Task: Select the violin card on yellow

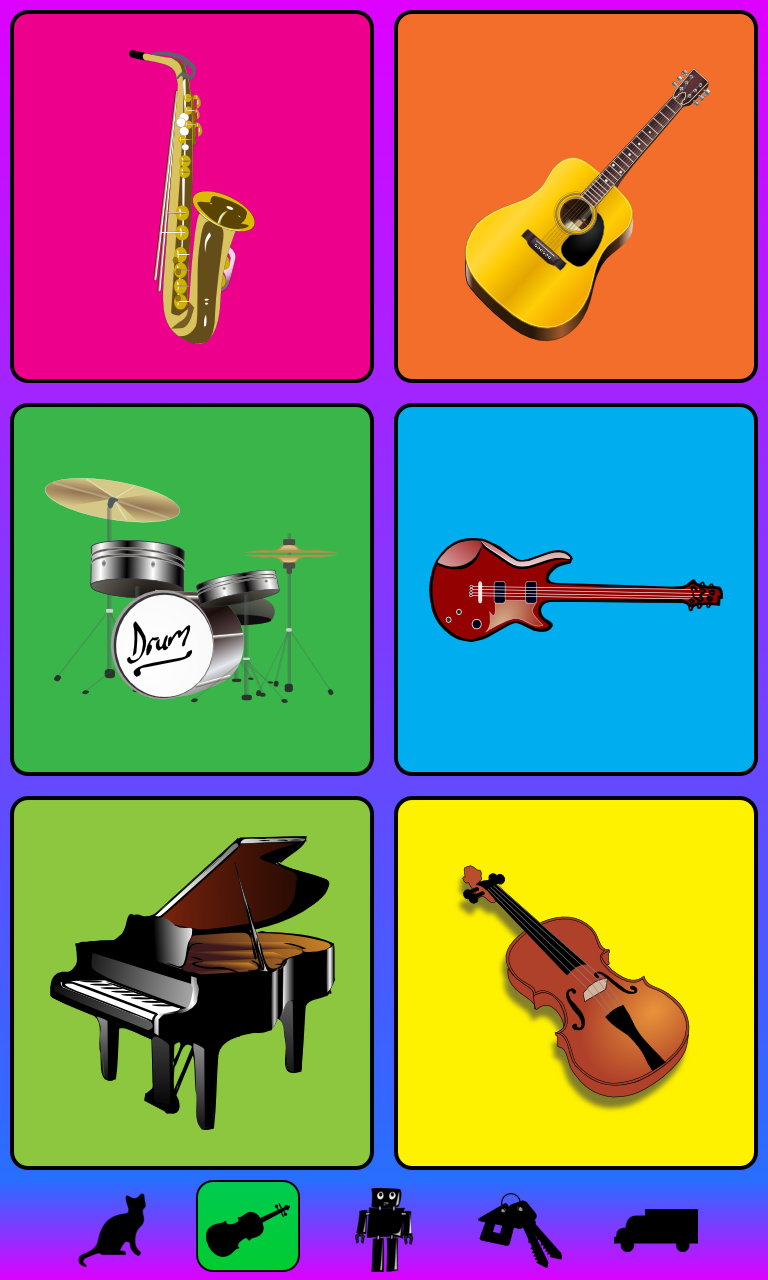Action: coord(576,983)
